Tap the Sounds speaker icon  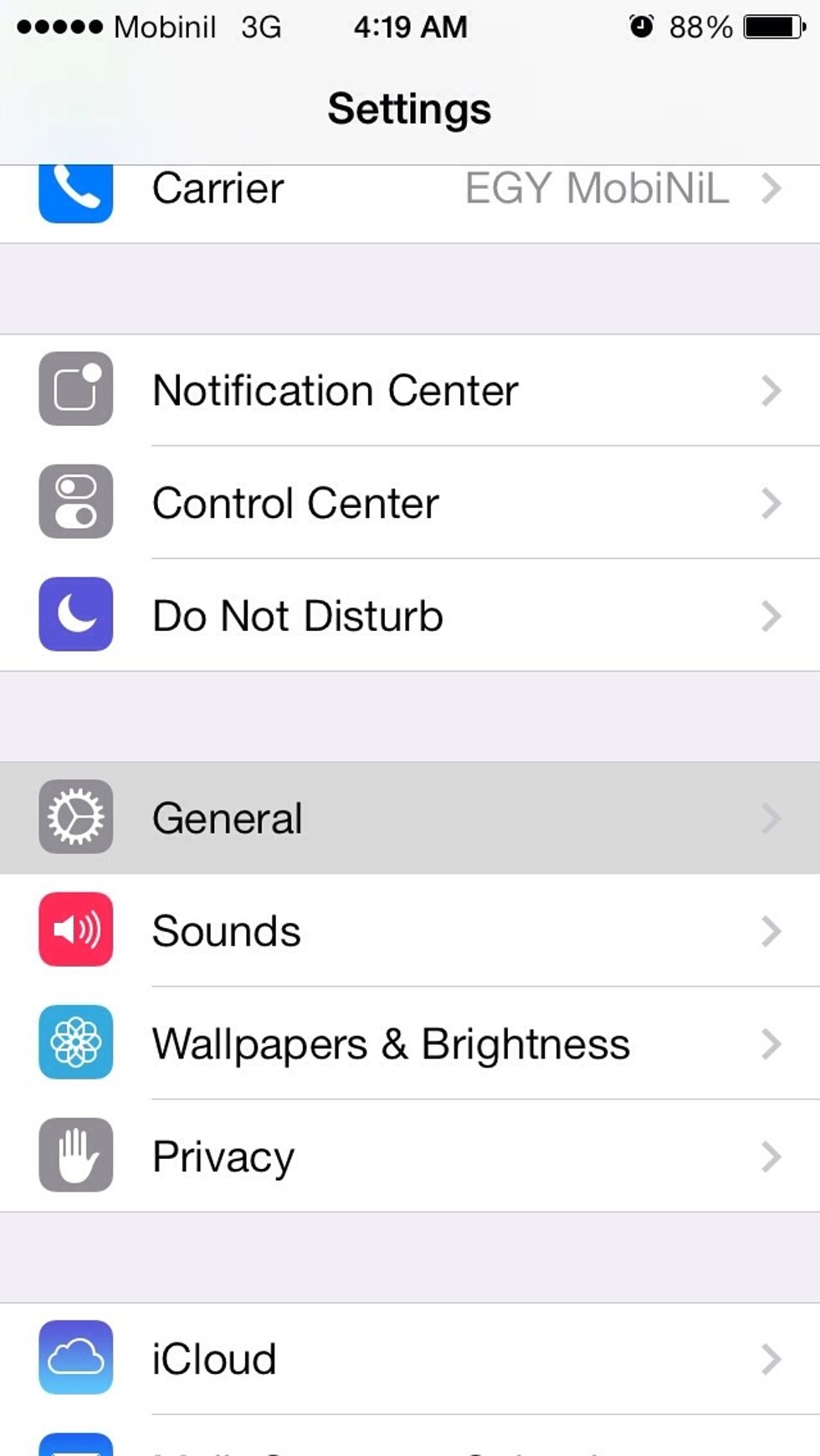(x=75, y=930)
